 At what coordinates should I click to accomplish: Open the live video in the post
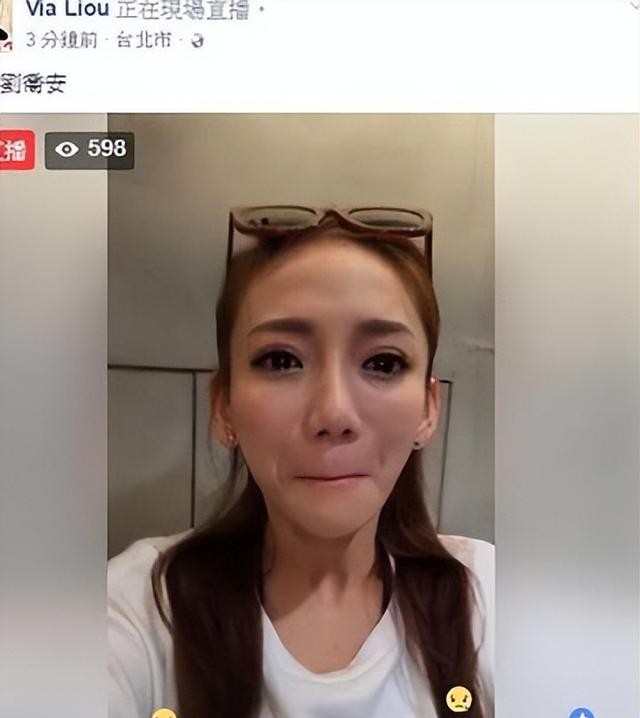(x=300, y=420)
